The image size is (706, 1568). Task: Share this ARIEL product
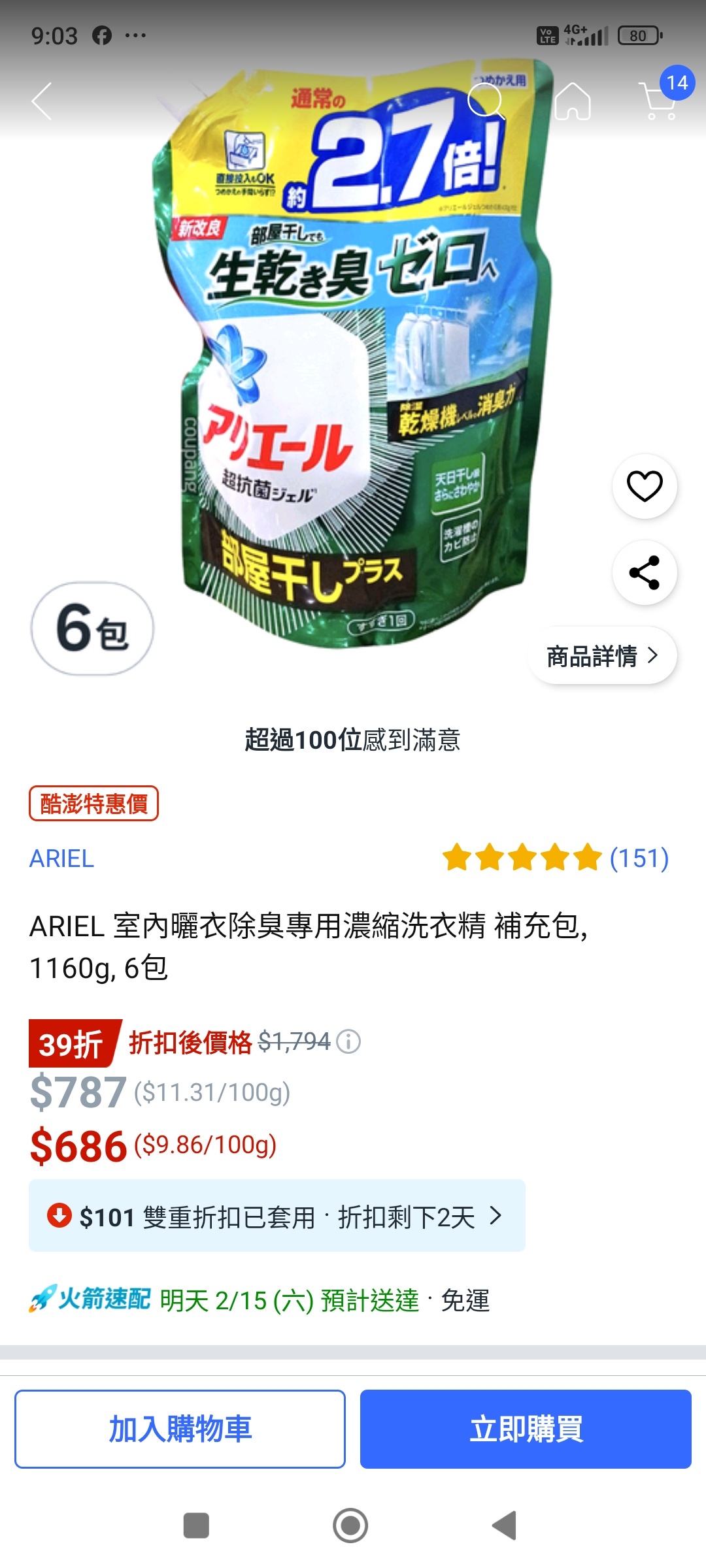click(645, 573)
